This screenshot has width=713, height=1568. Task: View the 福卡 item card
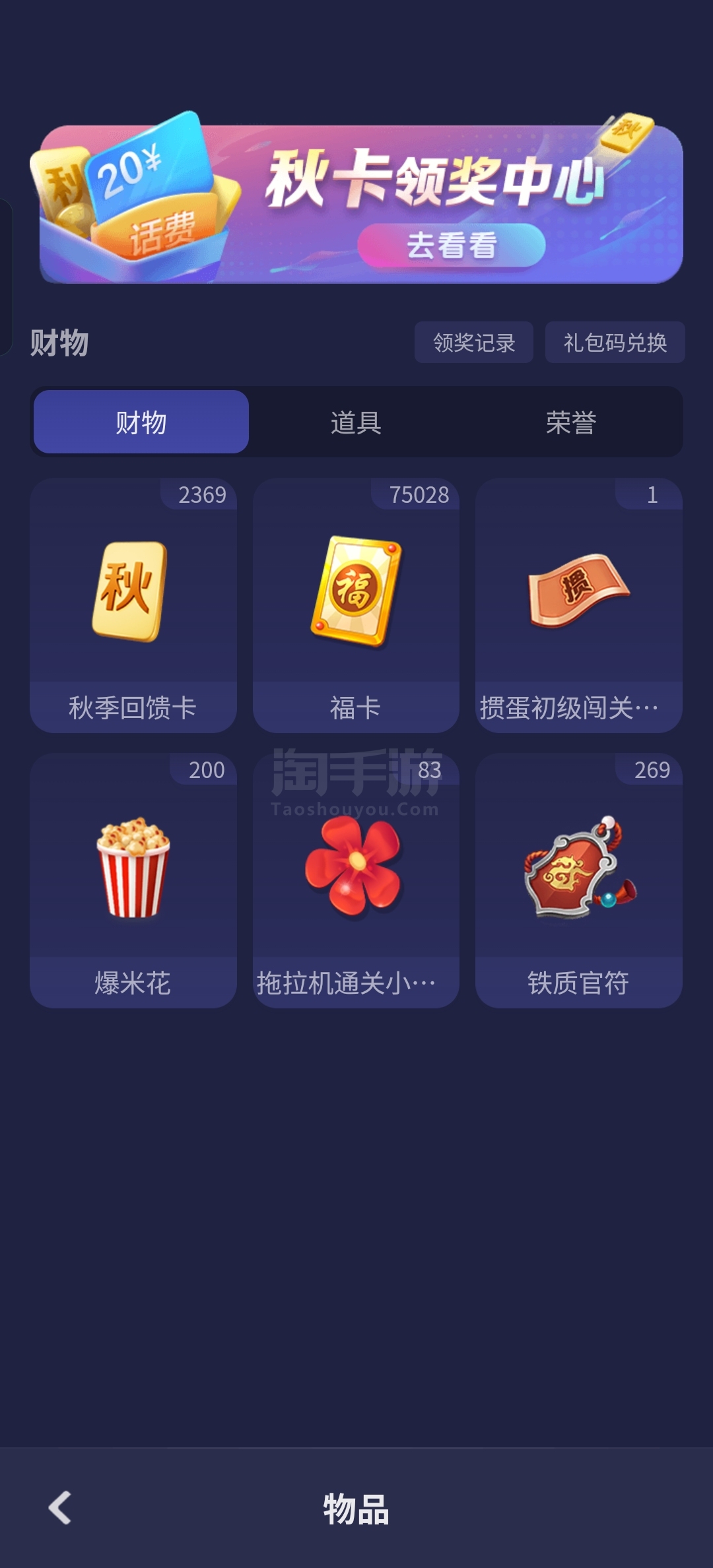coord(356,604)
